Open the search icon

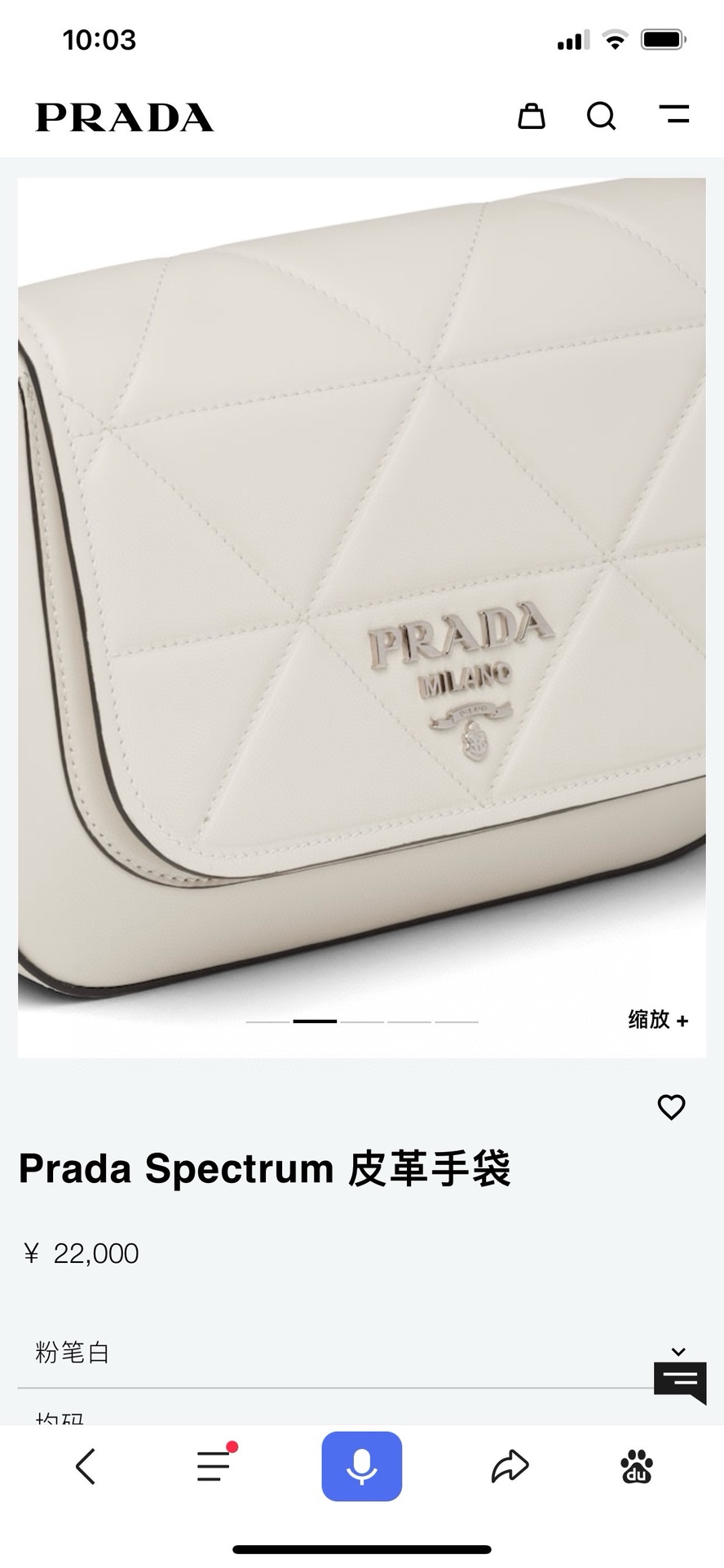pos(602,116)
